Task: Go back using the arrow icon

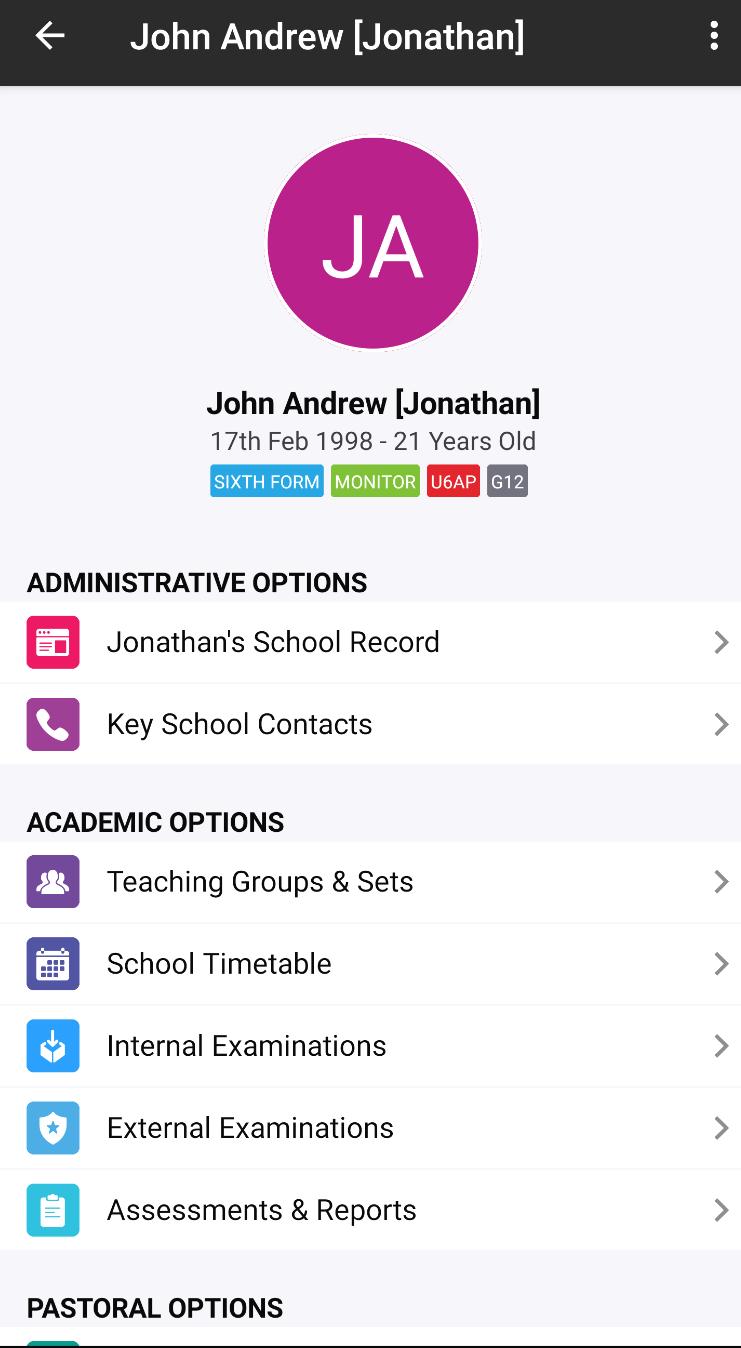Action: tap(50, 37)
